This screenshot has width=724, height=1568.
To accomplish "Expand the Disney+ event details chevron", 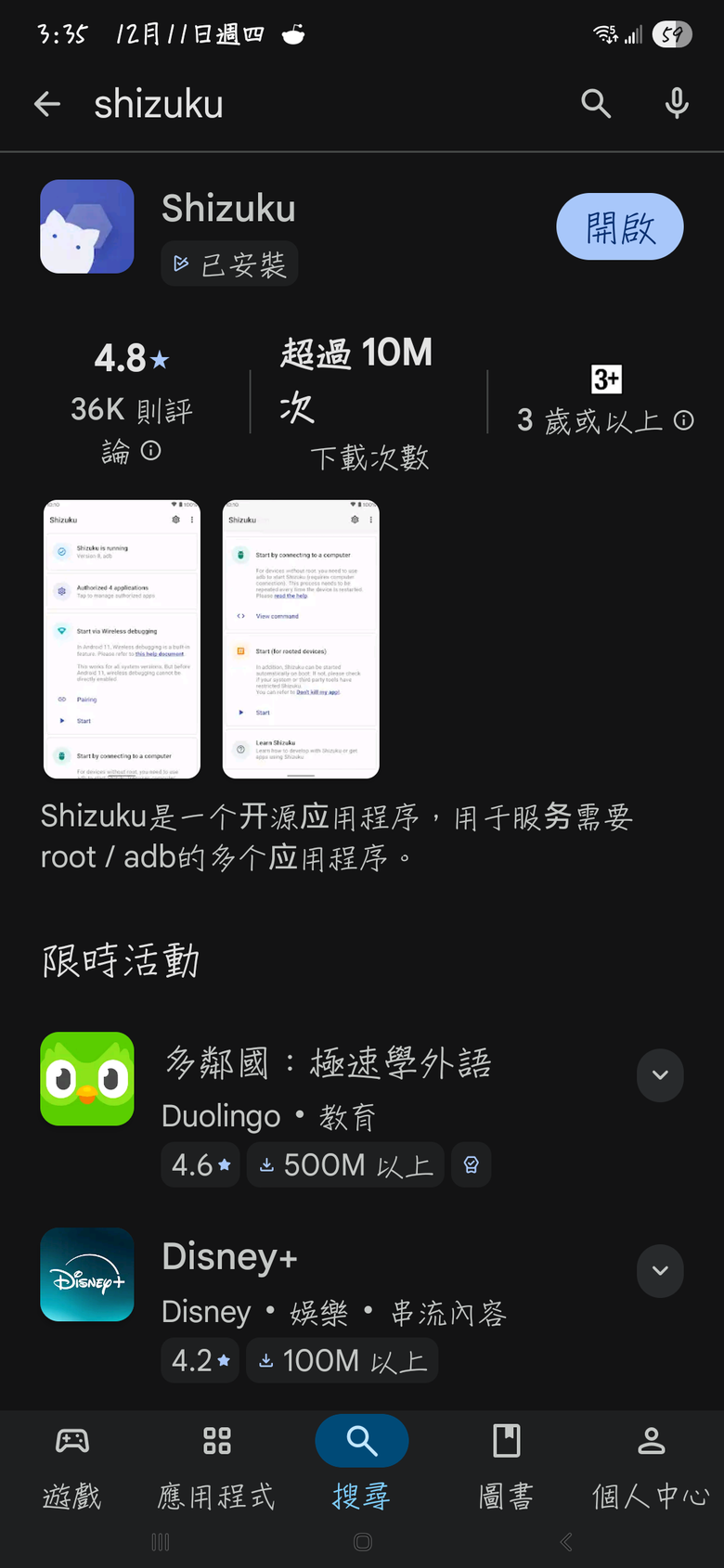I will tap(660, 1271).
